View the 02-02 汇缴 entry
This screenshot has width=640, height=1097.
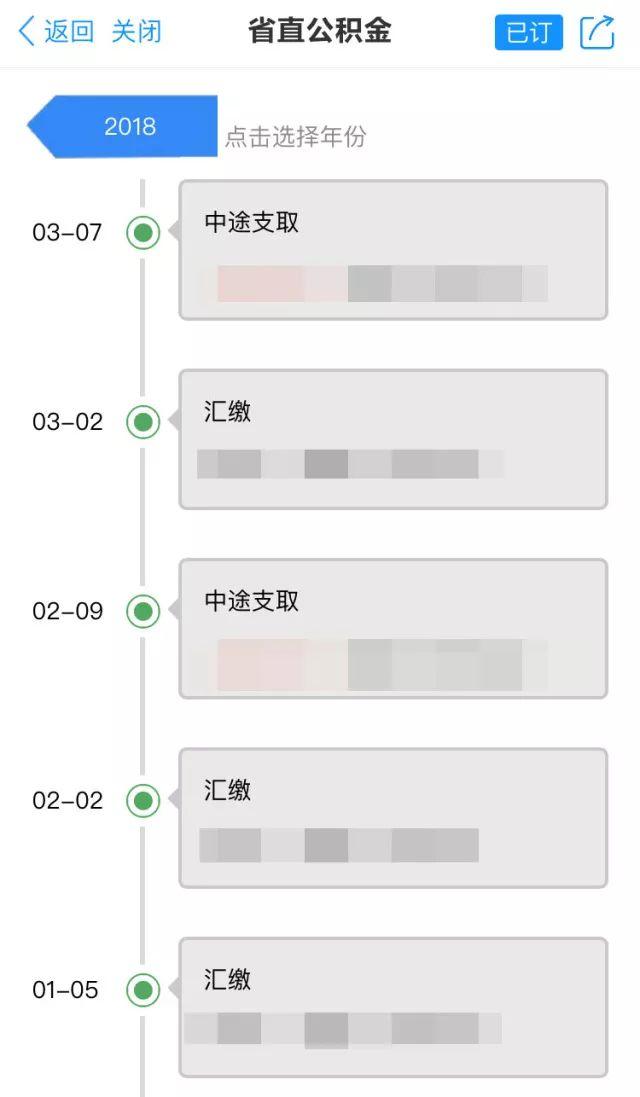(x=393, y=818)
